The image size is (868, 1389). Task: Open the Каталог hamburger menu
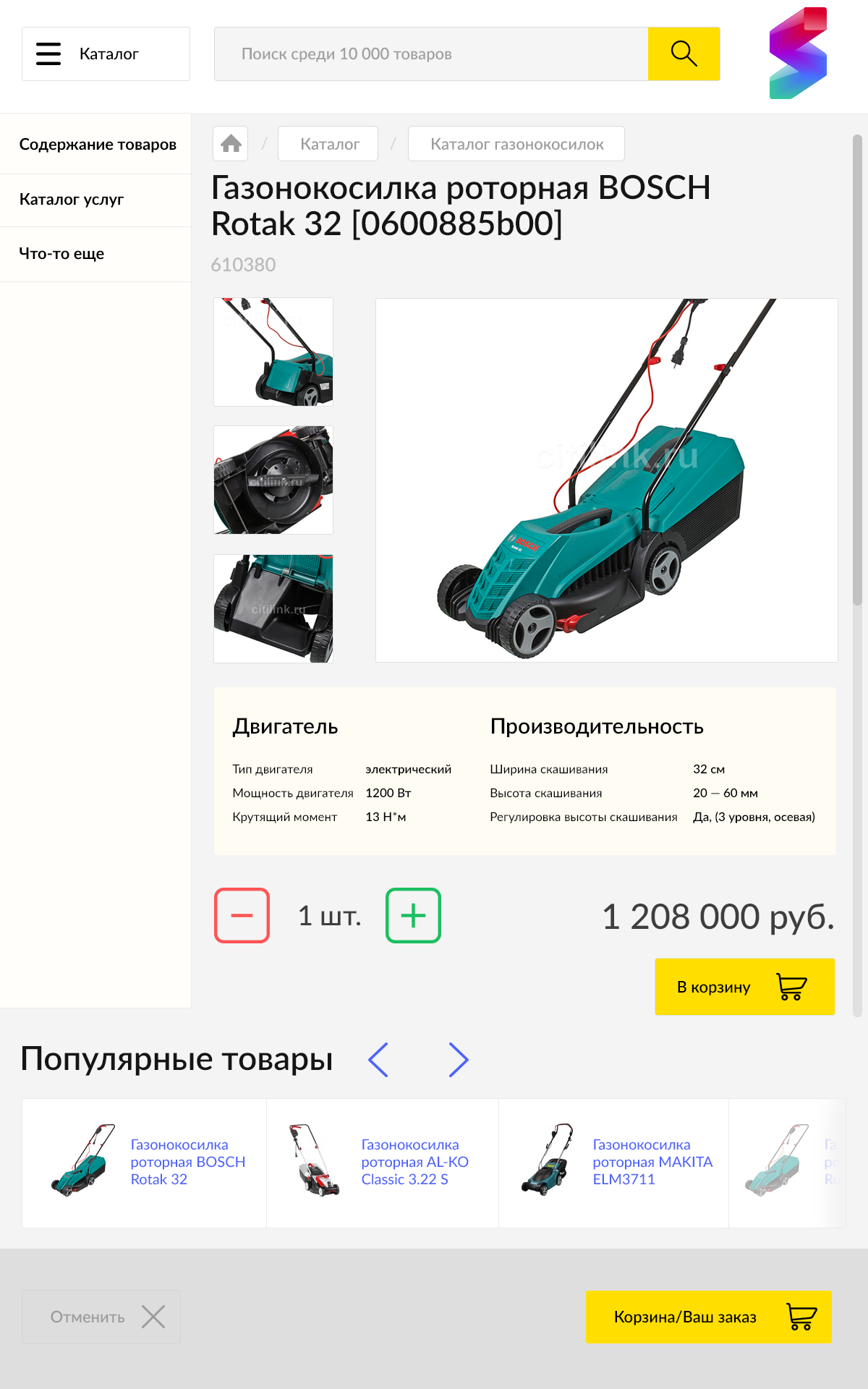(106, 54)
